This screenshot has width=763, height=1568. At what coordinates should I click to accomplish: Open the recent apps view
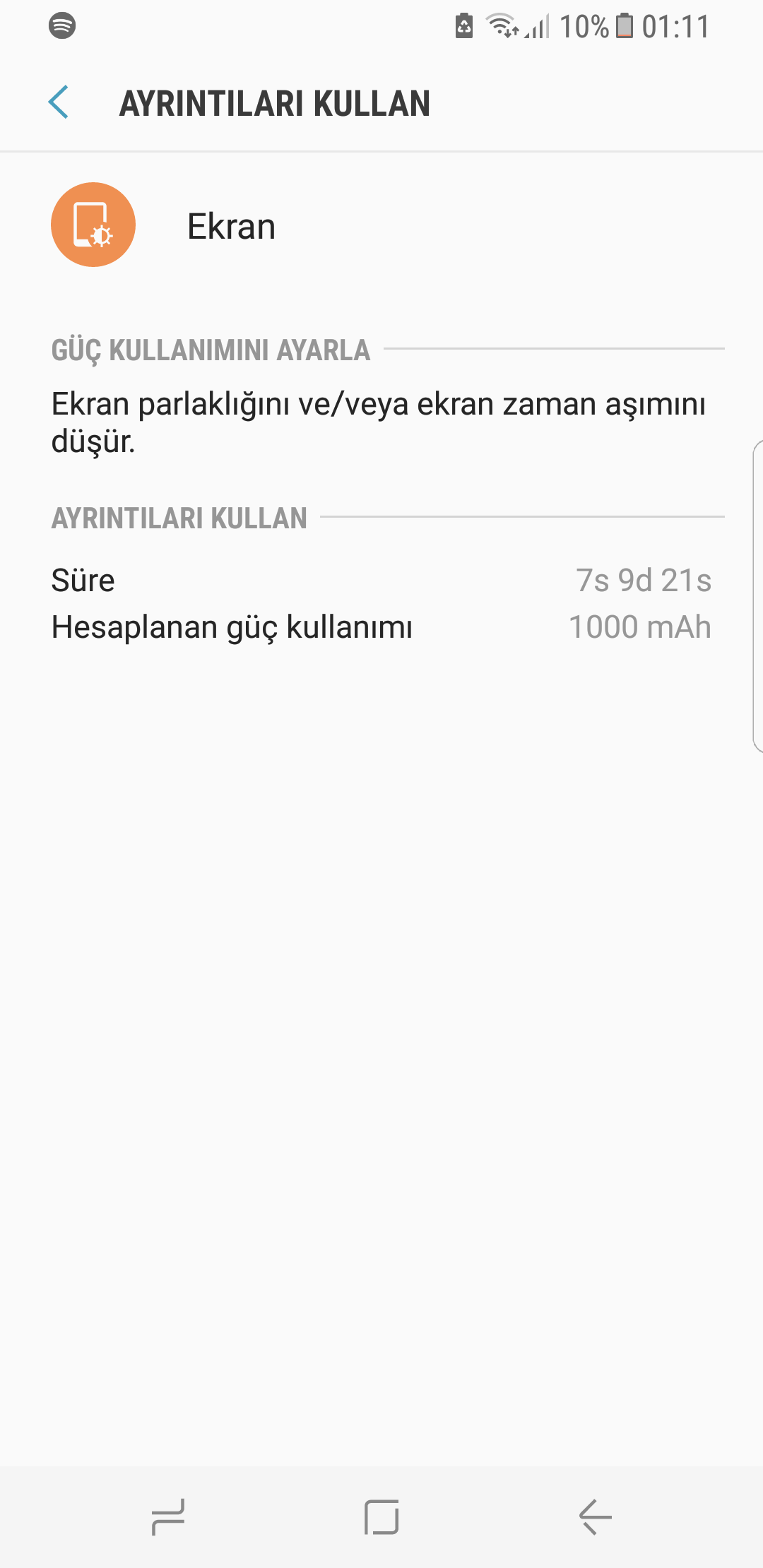pyautogui.click(x=168, y=1517)
